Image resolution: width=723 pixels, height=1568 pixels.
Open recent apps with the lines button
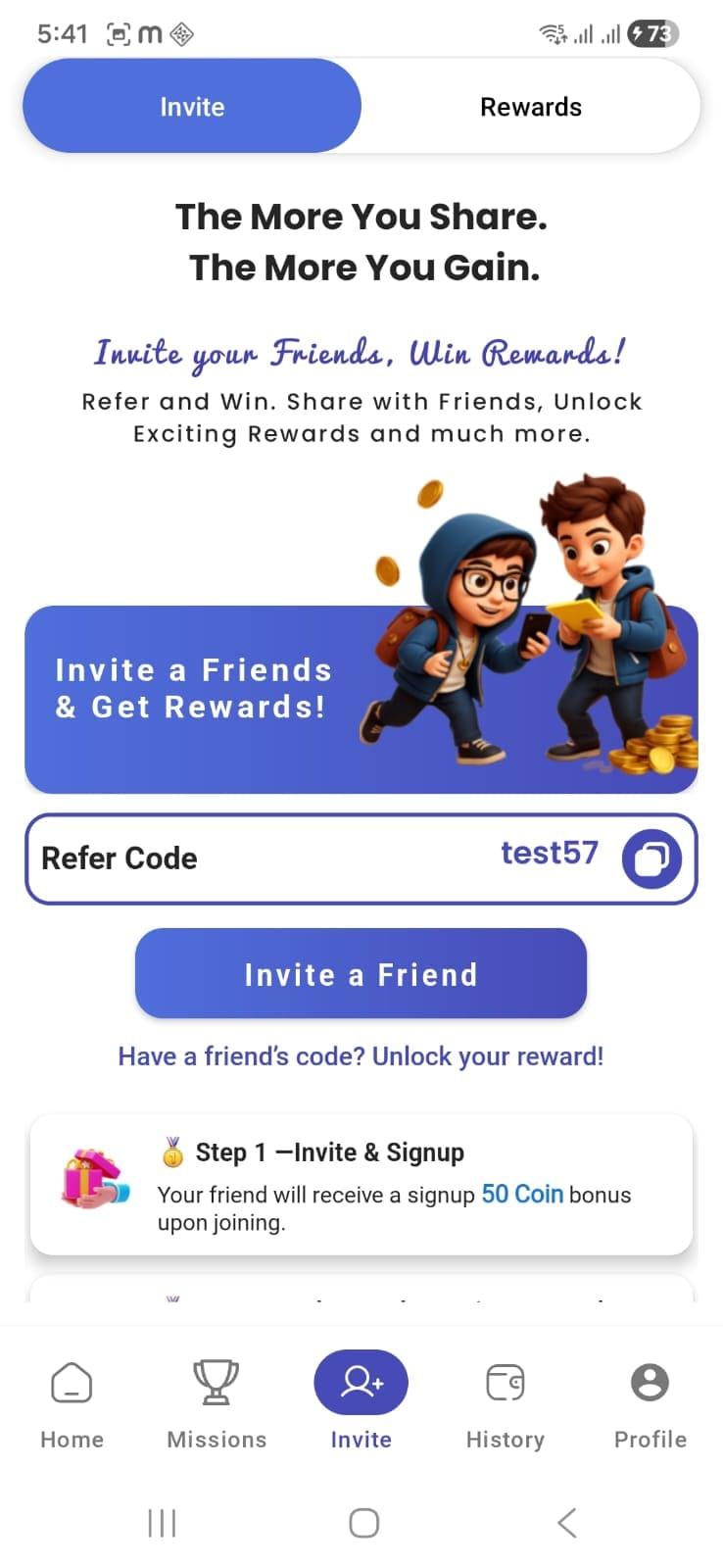tap(161, 1522)
